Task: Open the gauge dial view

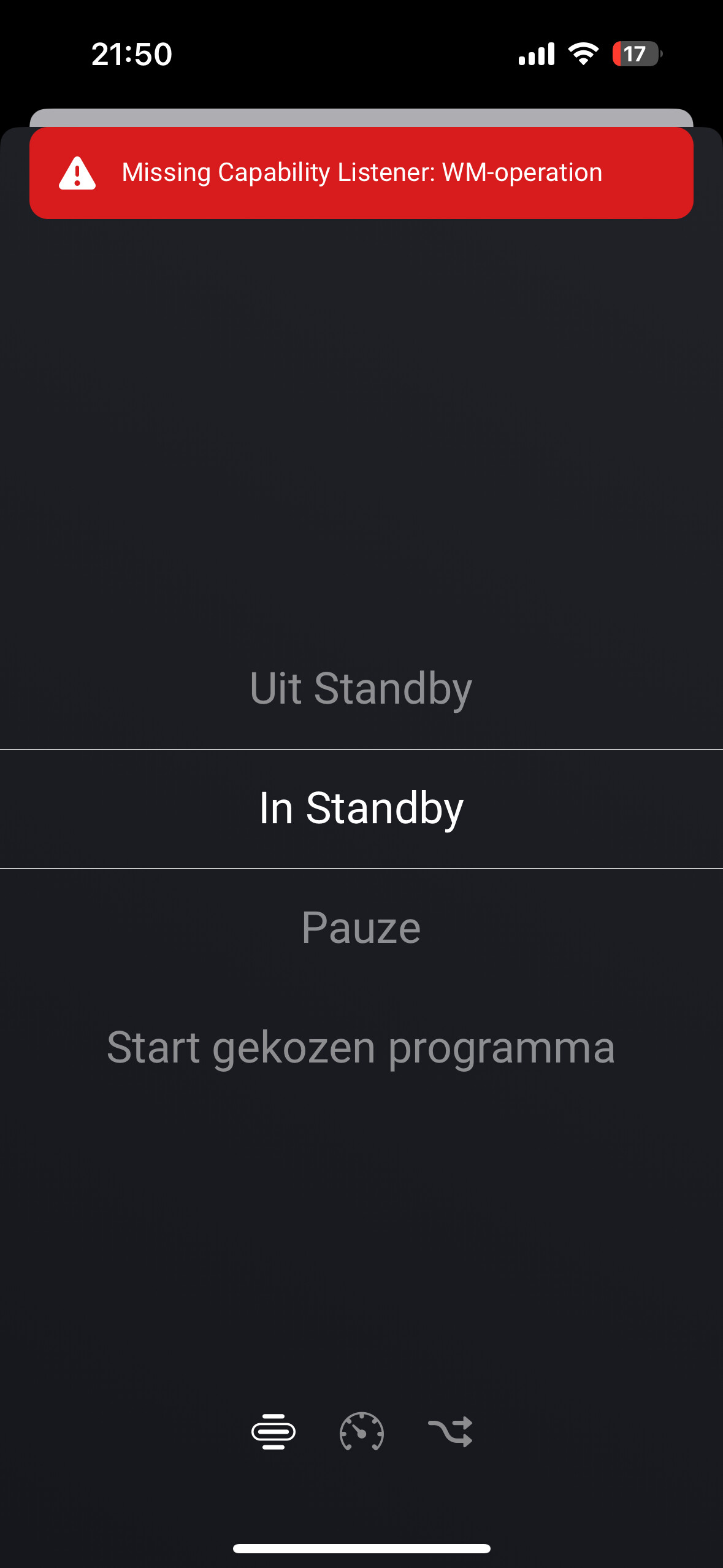Action: pyautogui.click(x=361, y=1432)
